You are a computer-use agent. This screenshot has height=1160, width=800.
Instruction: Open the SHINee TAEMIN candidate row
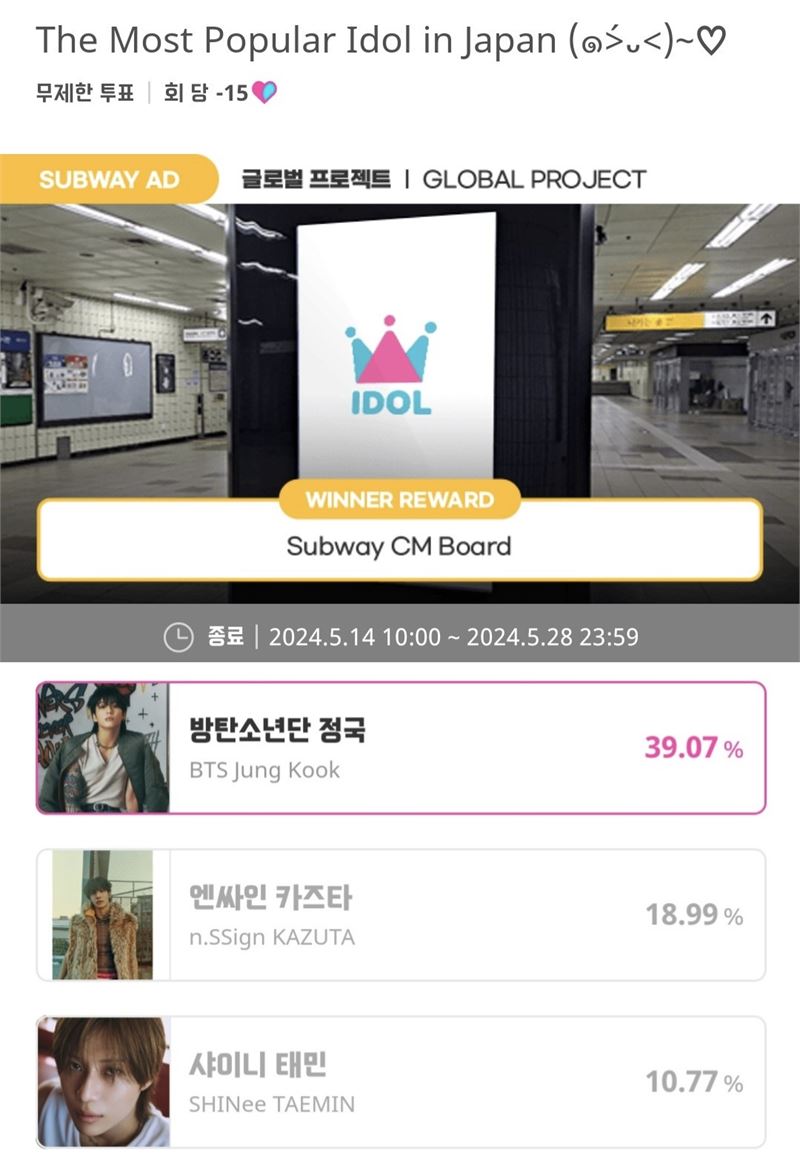(400, 1082)
